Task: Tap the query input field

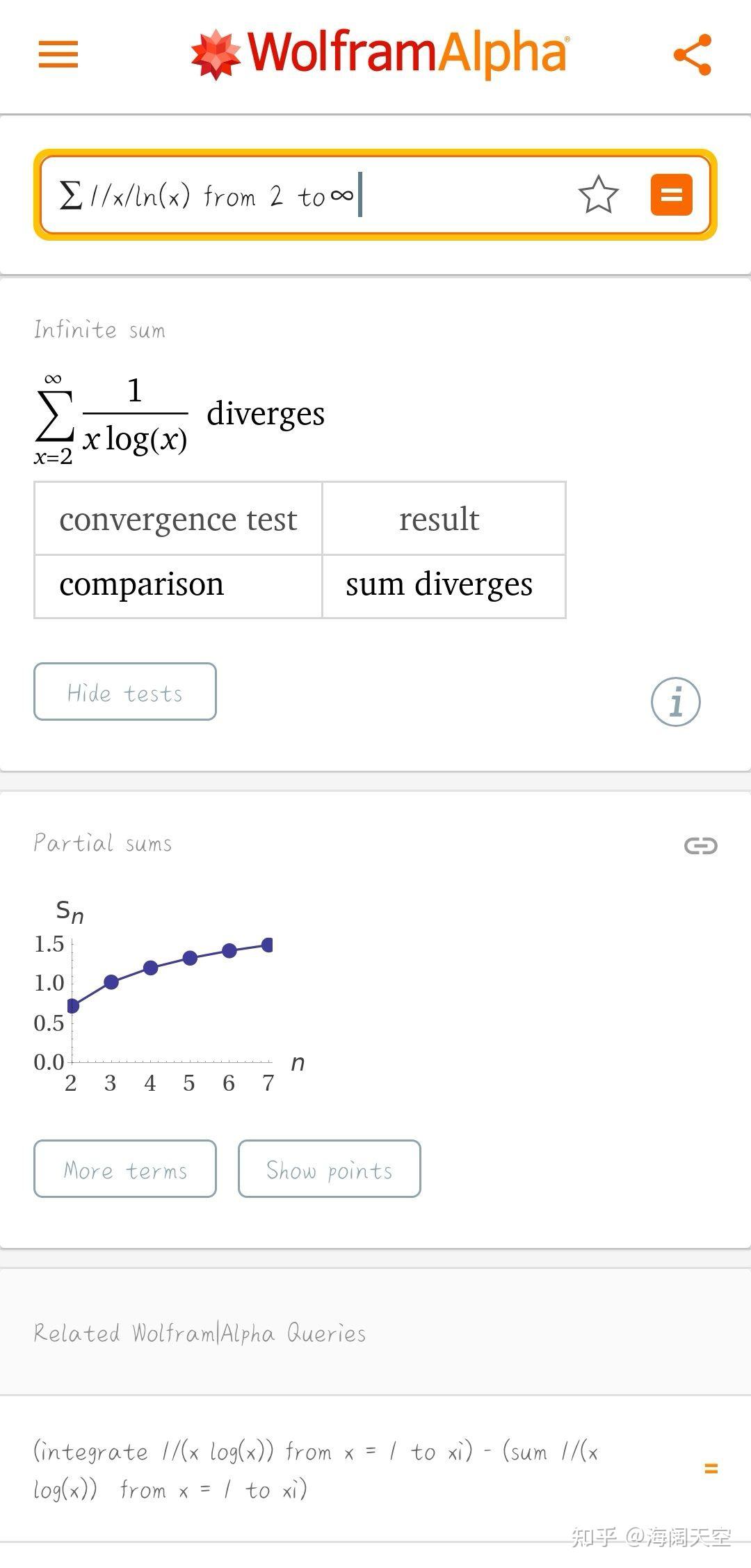Action: point(306,195)
